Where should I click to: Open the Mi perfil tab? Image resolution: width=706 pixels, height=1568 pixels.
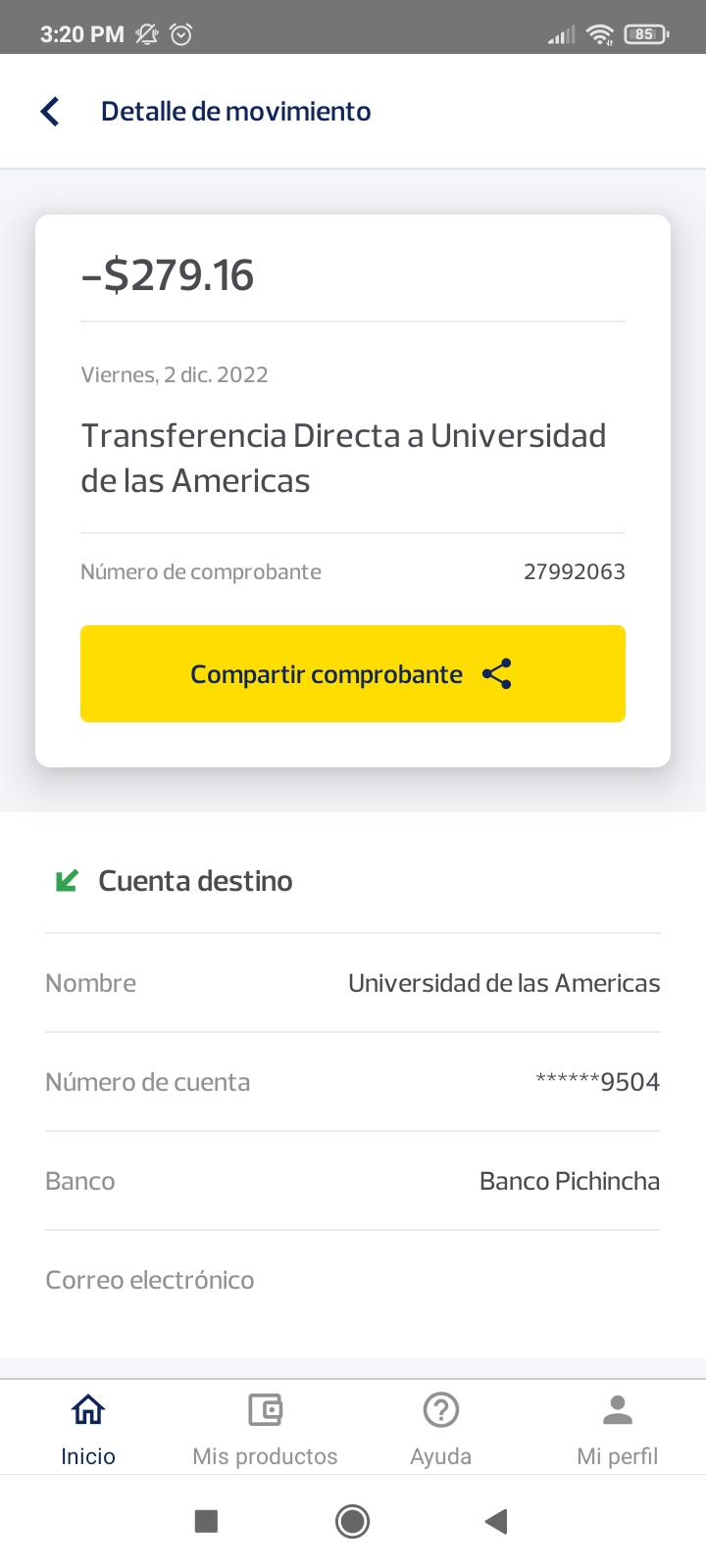point(618,1427)
